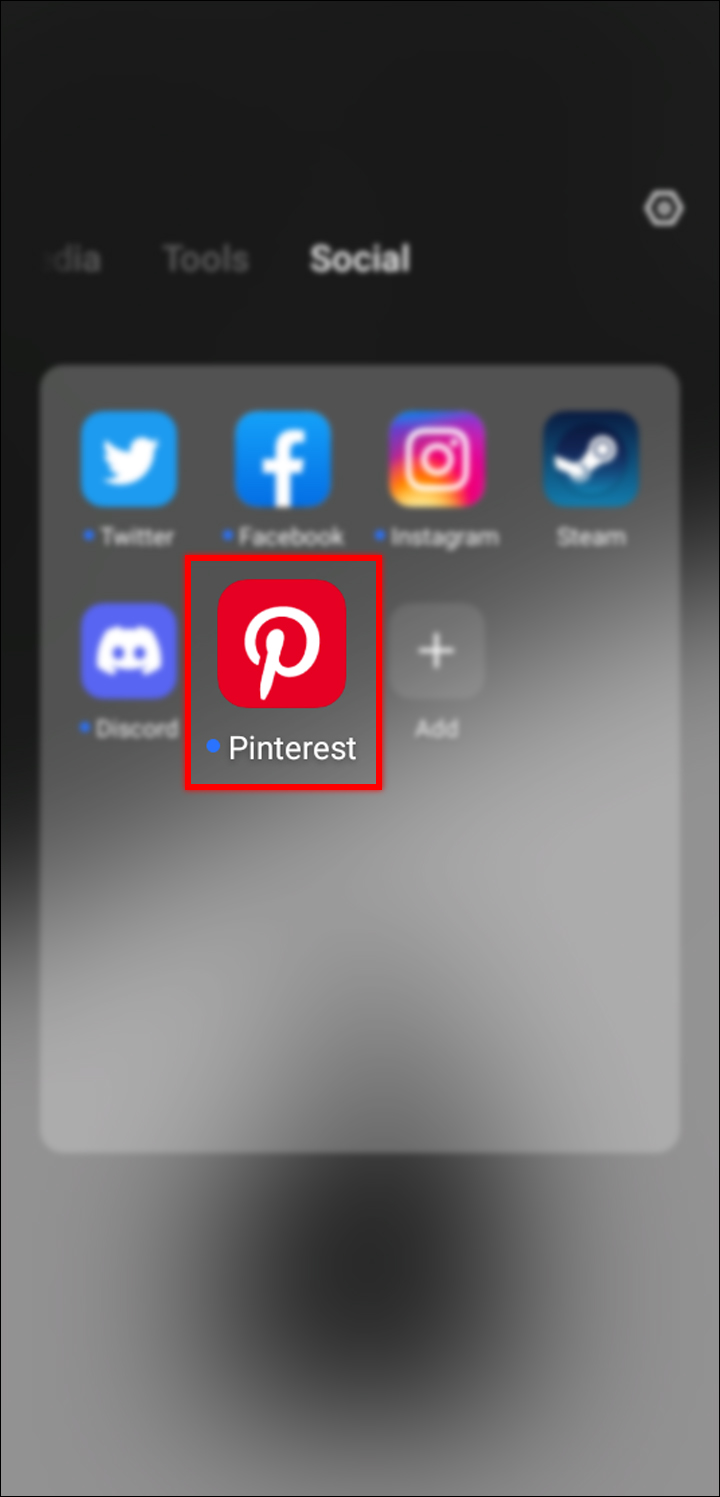Launch Twitter from the Social folder
Image resolution: width=720 pixels, height=1497 pixels.
pos(129,459)
